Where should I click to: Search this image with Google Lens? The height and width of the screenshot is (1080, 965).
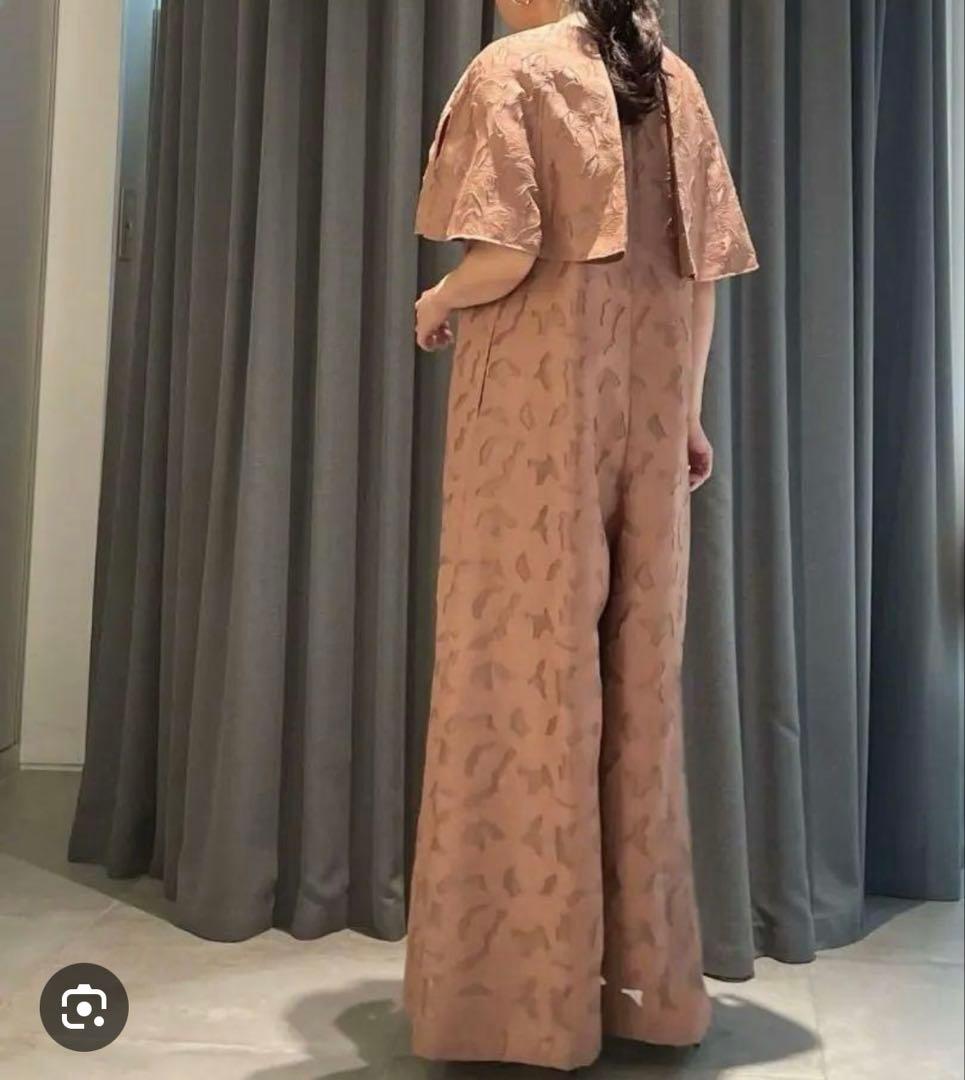(x=84, y=1006)
